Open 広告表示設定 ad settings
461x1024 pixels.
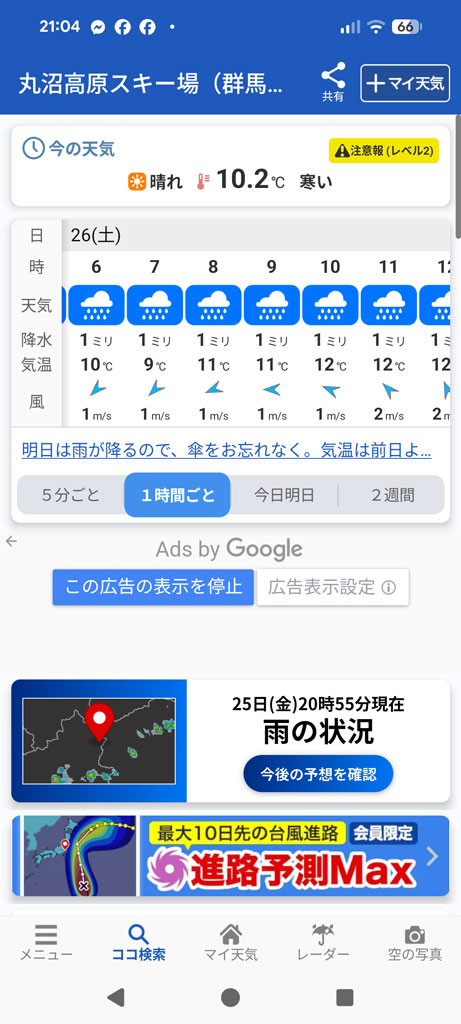pos(333,586)
